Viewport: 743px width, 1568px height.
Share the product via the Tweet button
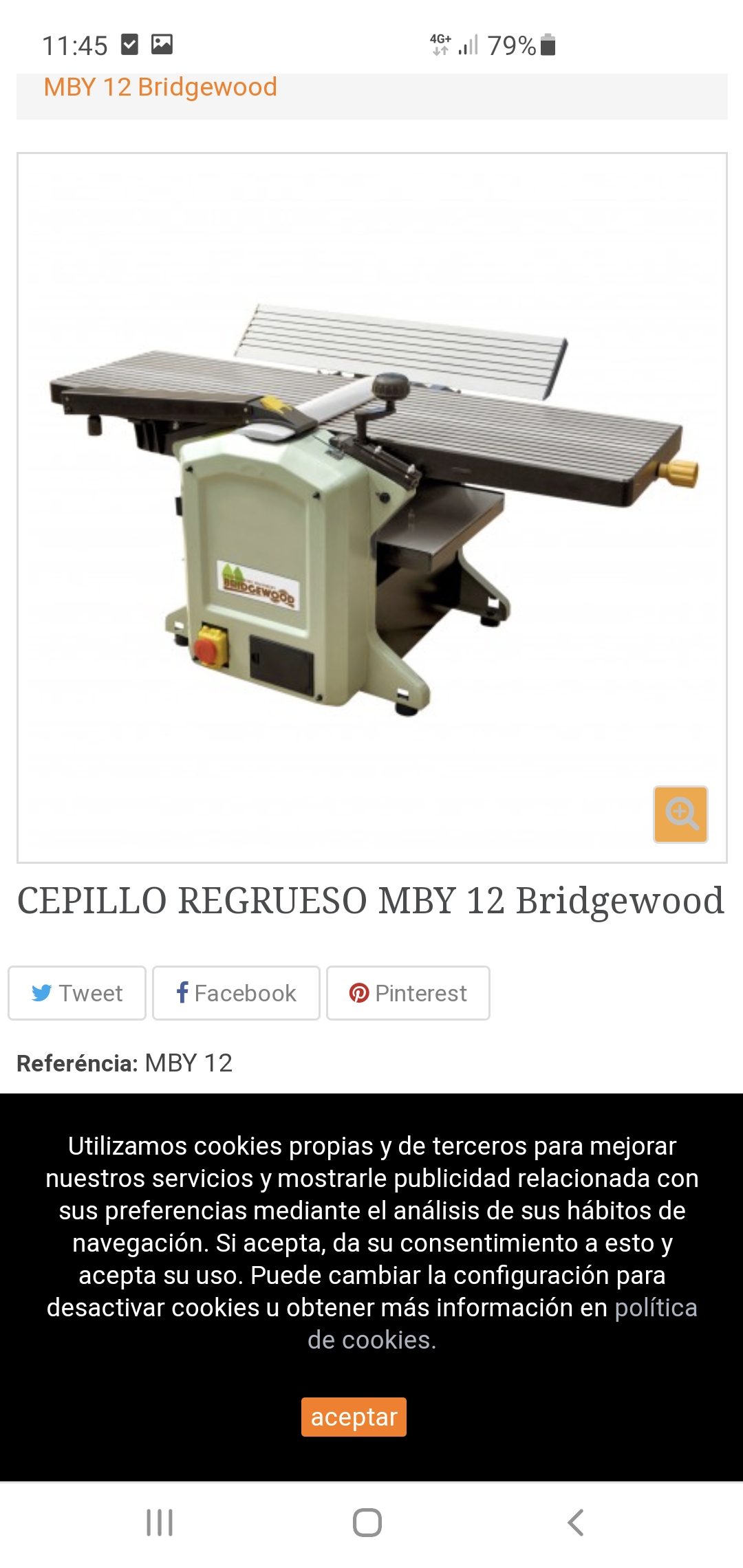click(77, 993)
